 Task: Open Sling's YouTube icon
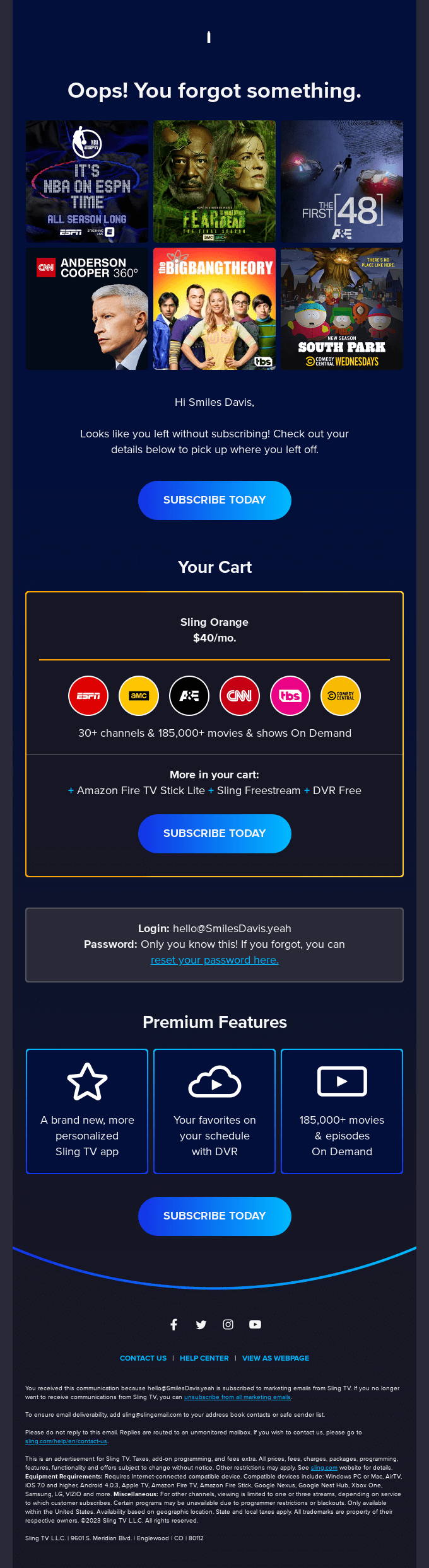click(x=255, y=1324)
